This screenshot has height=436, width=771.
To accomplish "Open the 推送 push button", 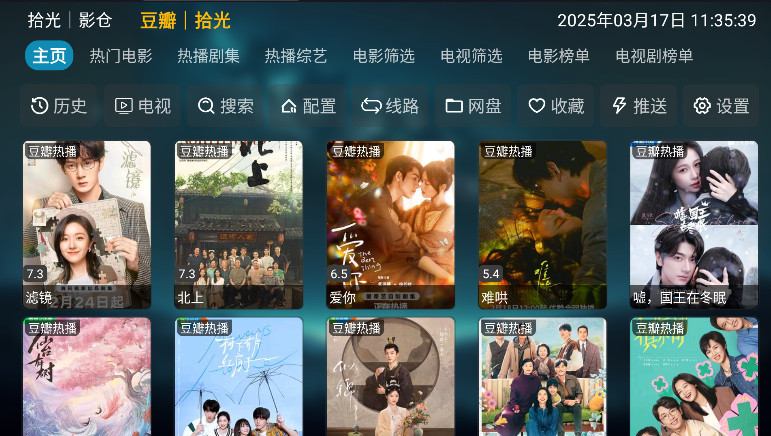I will tap(639, 106).
